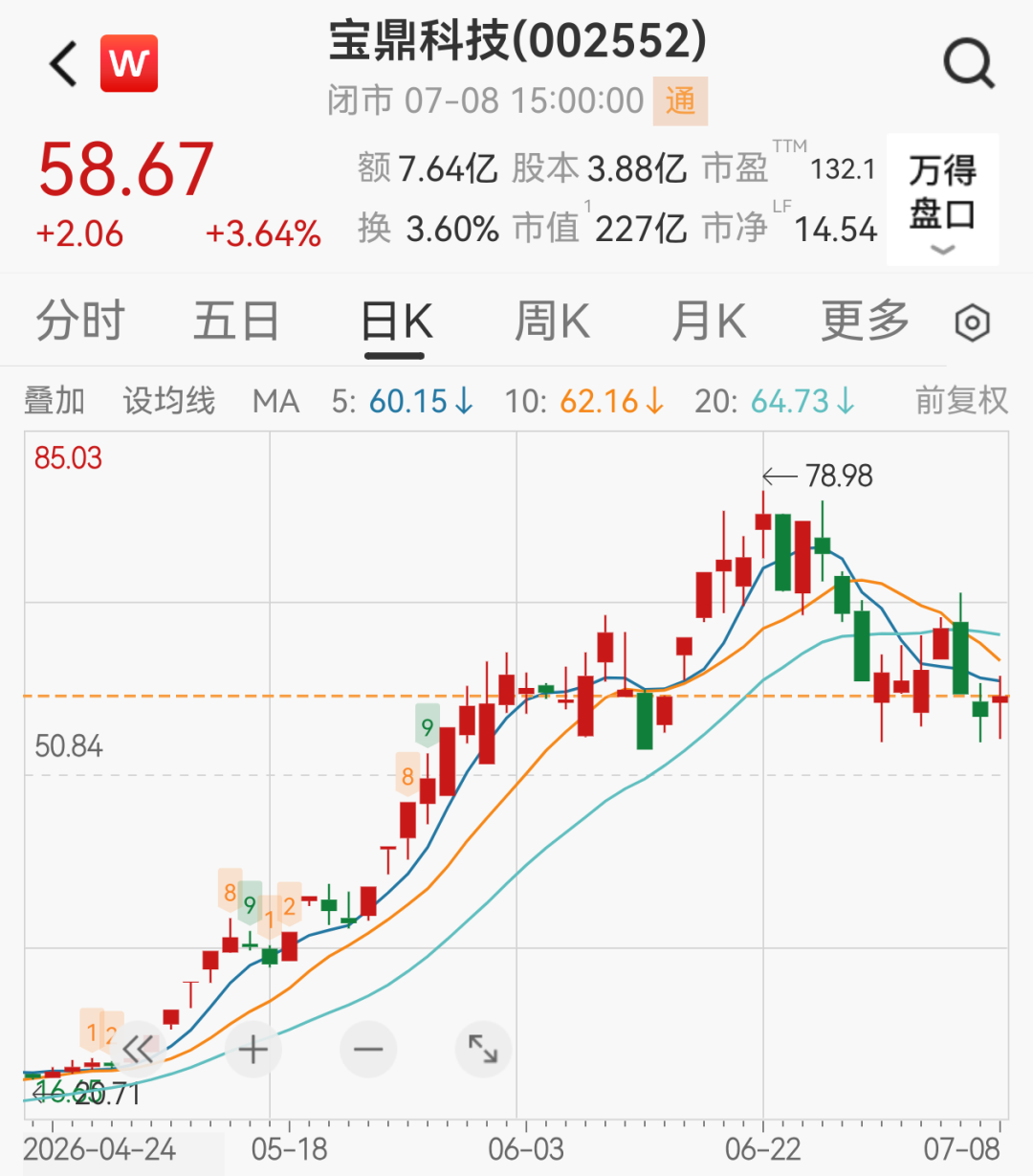Select the 日K tab
Image resolution: width=1033 pixels, height=1176 pixels.
coord(396,322)
